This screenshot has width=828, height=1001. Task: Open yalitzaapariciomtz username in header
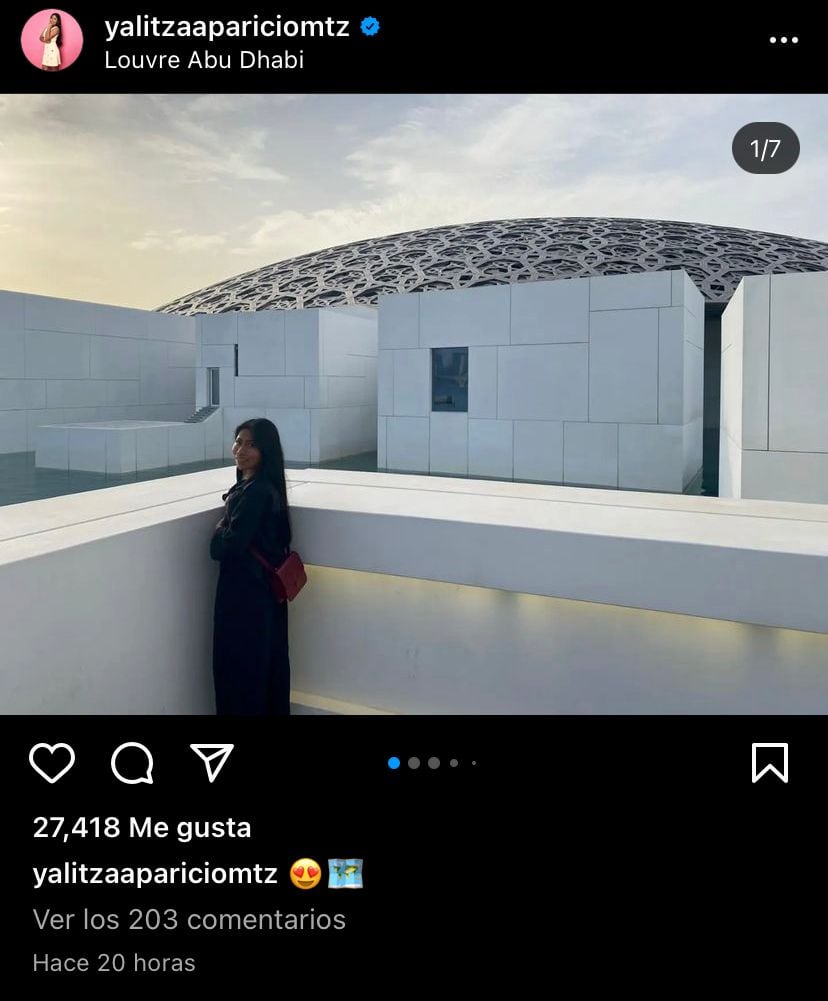(x=227, y=27)
